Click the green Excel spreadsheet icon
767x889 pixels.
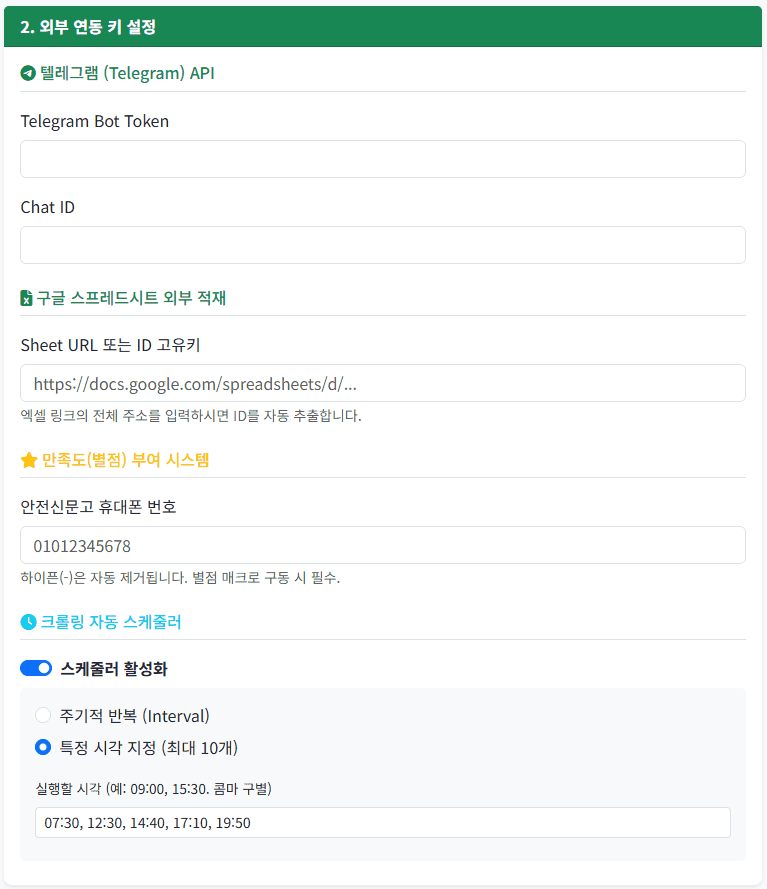[27, 297]
